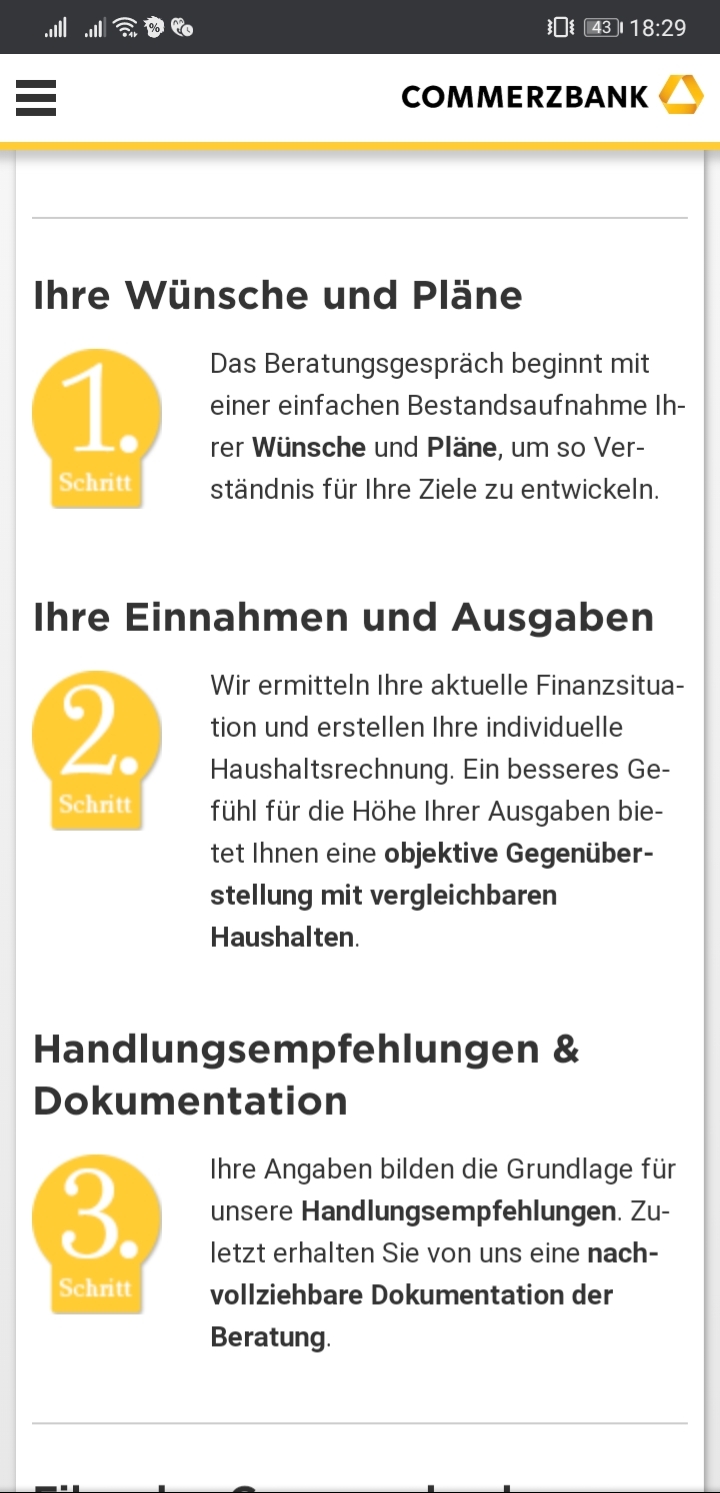Open the hamburger navigation menu
Viewport: 720px width, 1493px height.
[36, 98]
